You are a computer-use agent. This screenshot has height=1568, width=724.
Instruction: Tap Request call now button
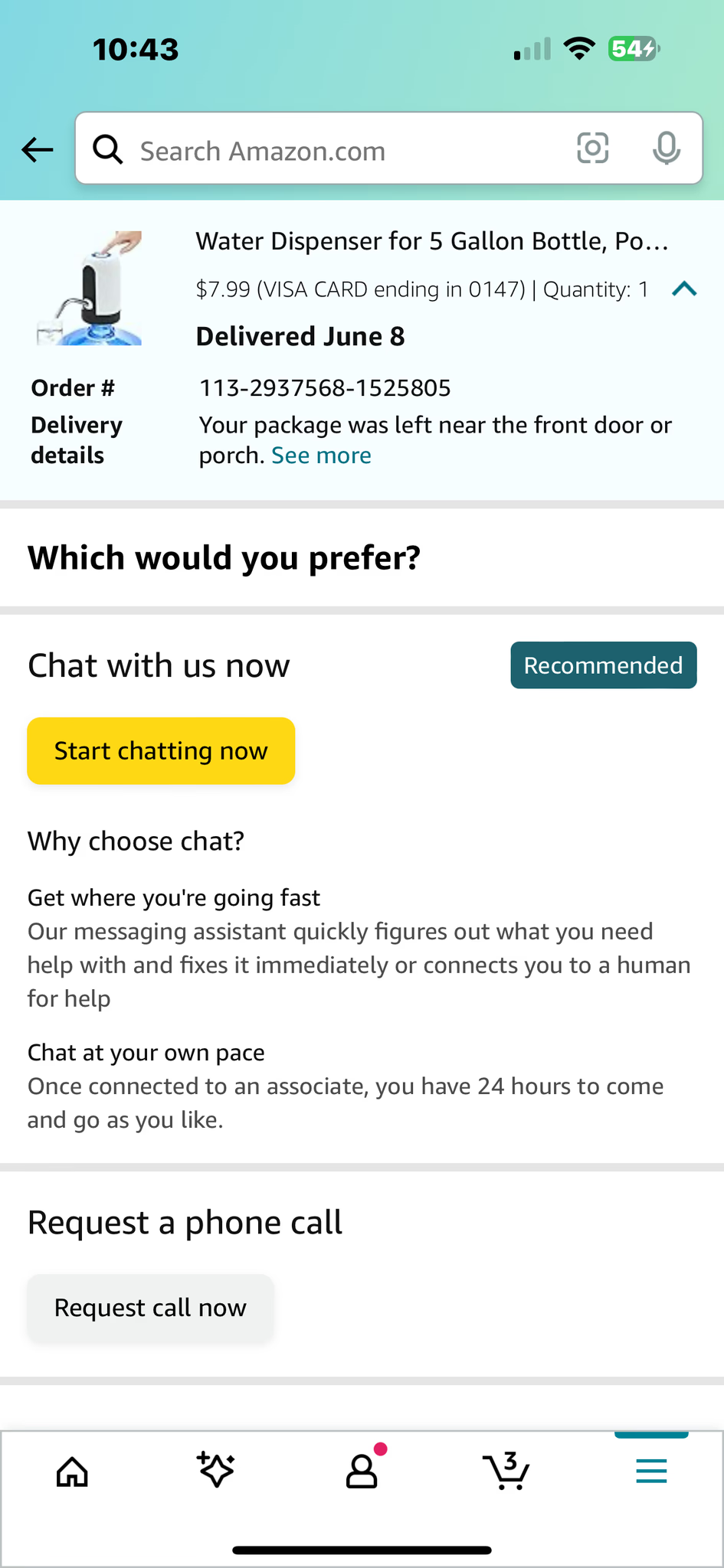pyautogui.click(x=150, y=1308)
